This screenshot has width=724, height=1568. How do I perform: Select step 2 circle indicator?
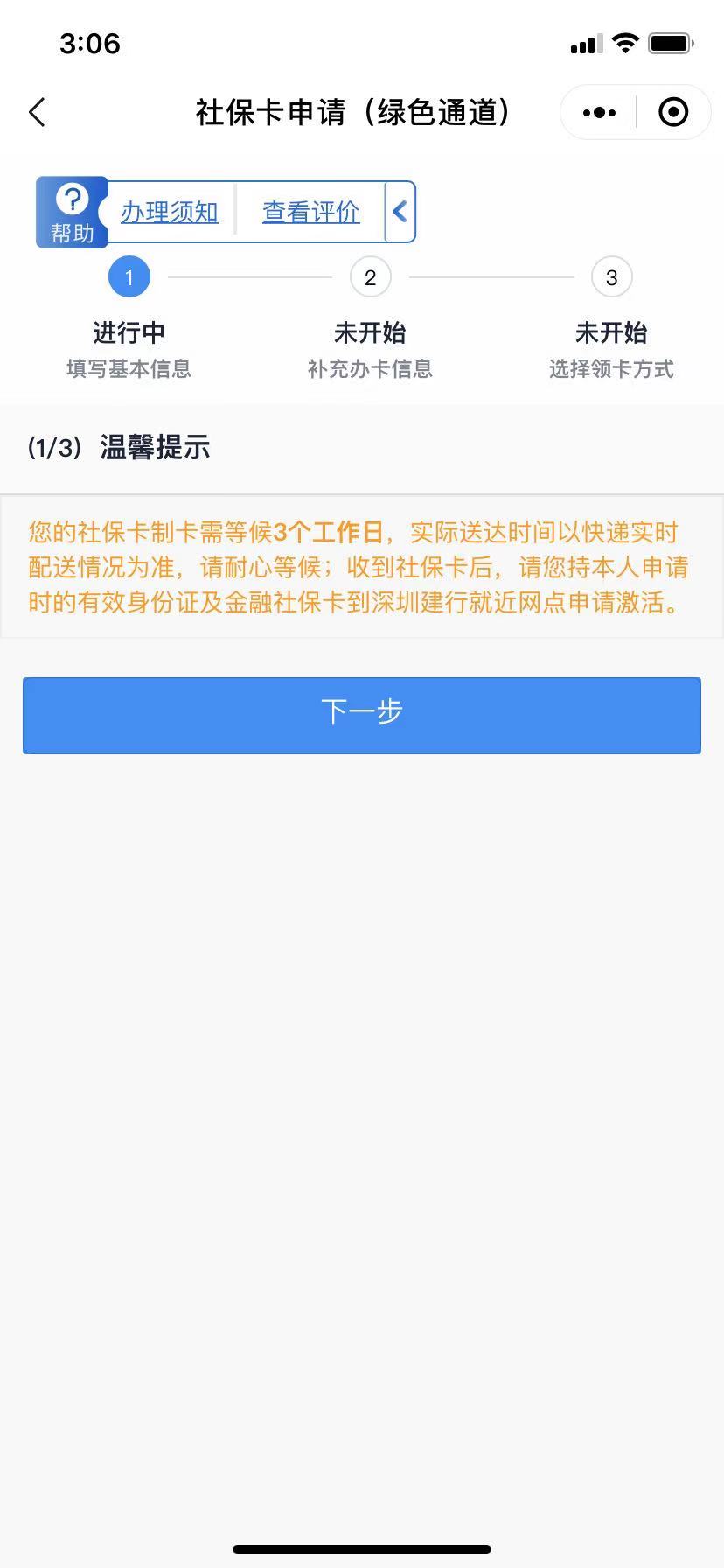click(370, 276)
